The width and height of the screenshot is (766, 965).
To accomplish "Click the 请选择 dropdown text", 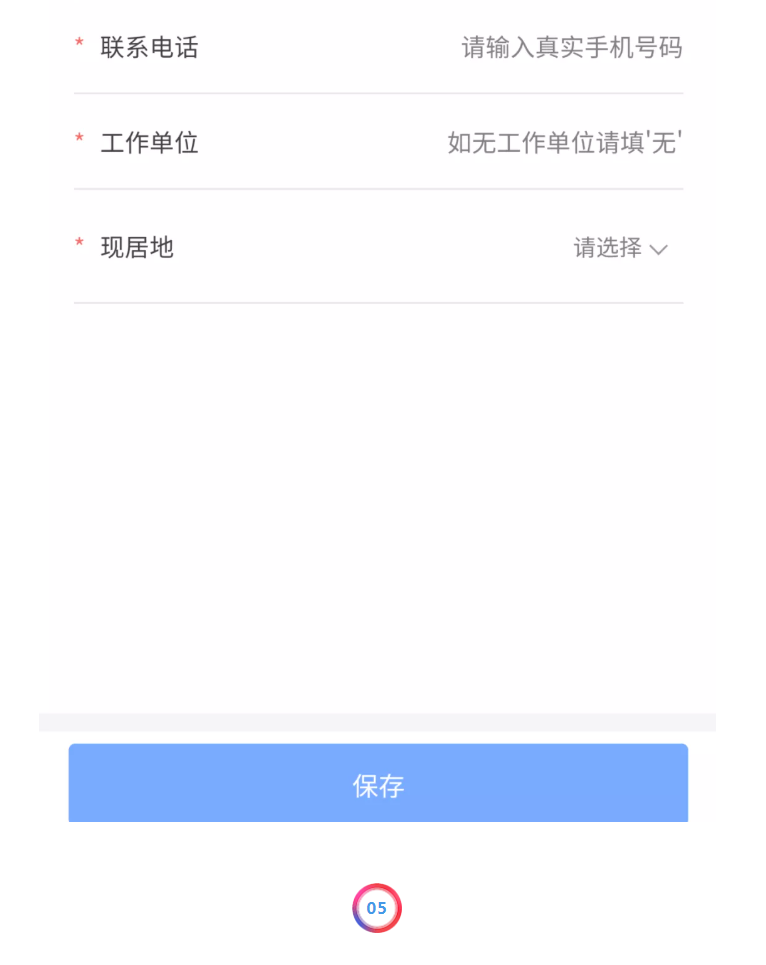I will click(606, 248).
